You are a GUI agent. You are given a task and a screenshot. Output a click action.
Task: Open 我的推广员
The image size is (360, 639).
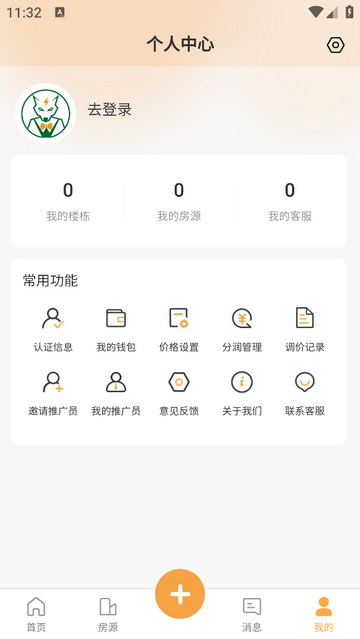(116, 393)
